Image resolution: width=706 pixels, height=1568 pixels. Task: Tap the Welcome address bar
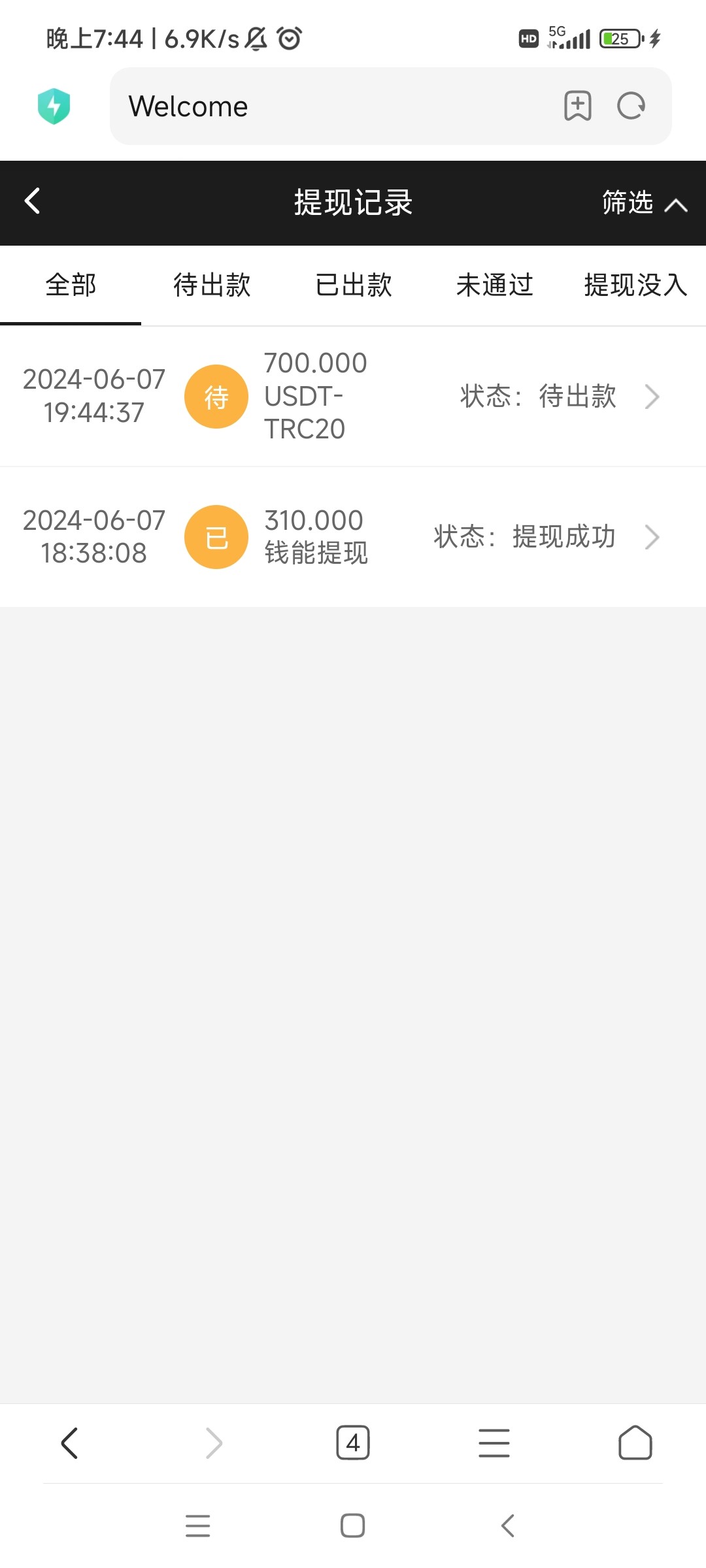click(x=327, y=106)
